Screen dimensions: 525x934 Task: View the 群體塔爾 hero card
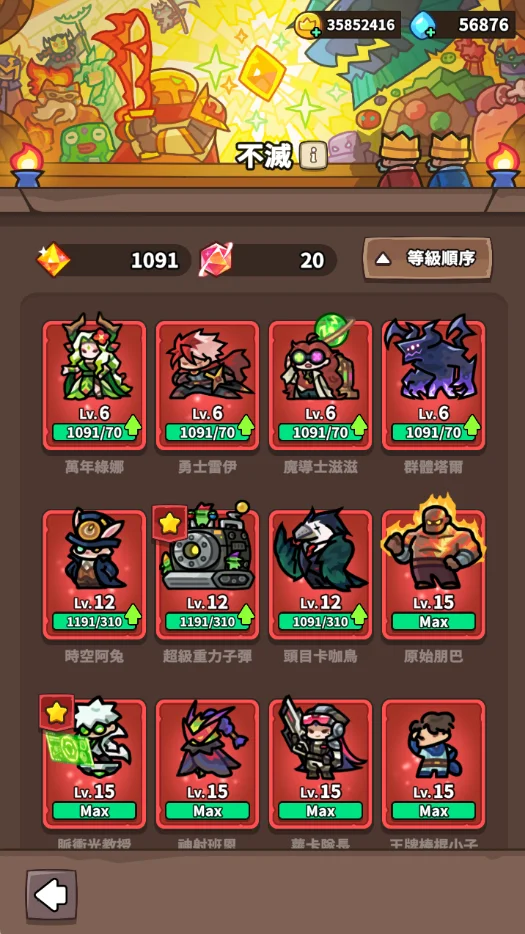point(433,385)
